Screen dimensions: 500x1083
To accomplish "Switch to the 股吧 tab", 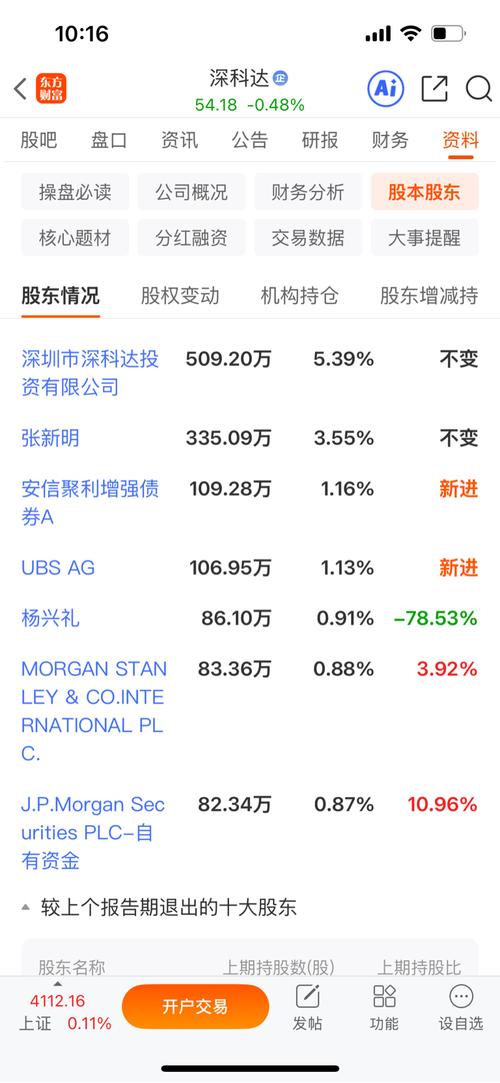I will 39,141.
